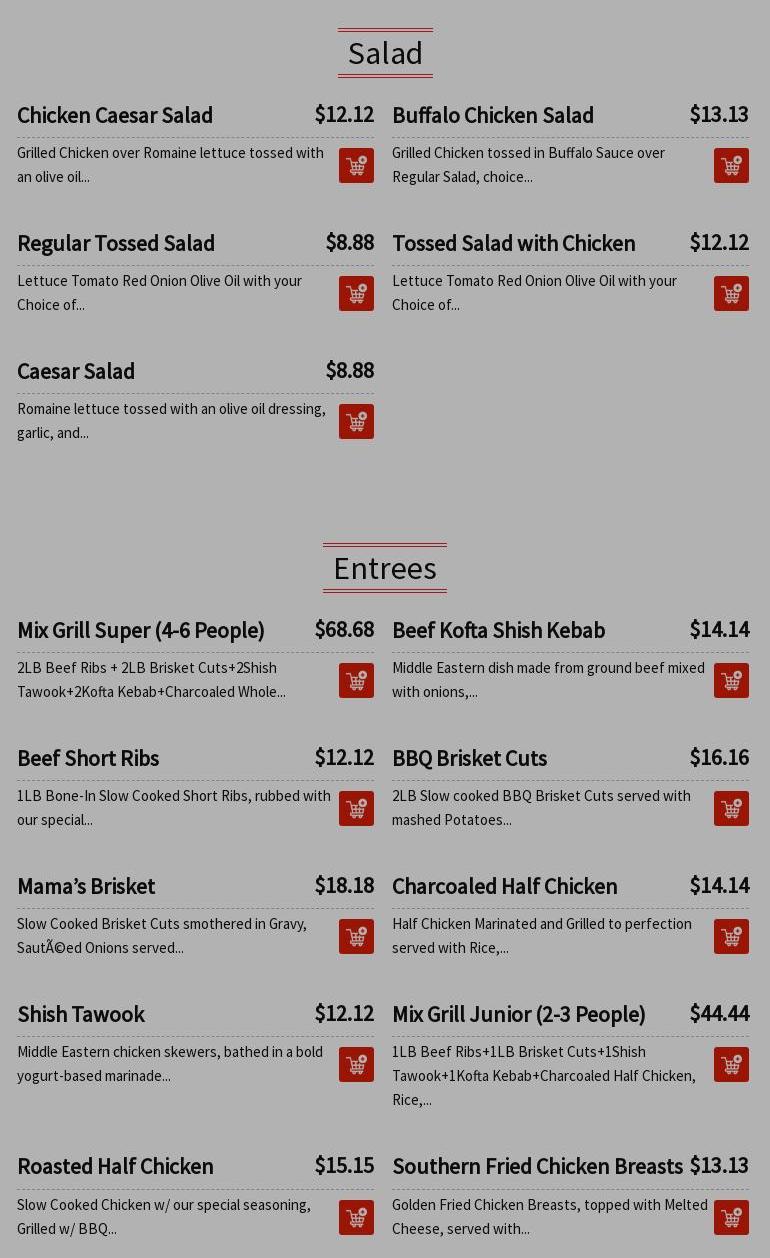
Task: Add Shish Tawook to cart
Action: [356, 1065]
